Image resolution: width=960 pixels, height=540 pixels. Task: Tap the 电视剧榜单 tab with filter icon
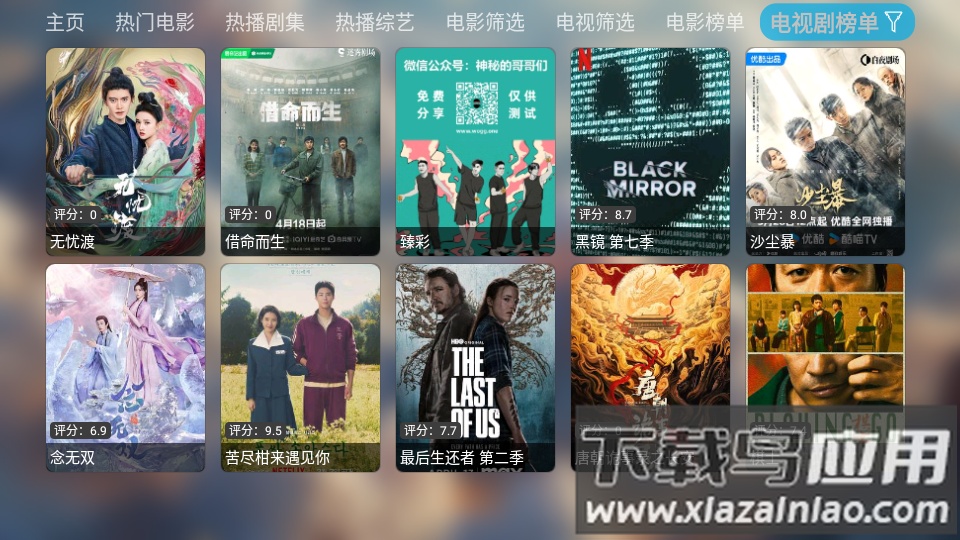pyautogui.click(x=836, y=22)
